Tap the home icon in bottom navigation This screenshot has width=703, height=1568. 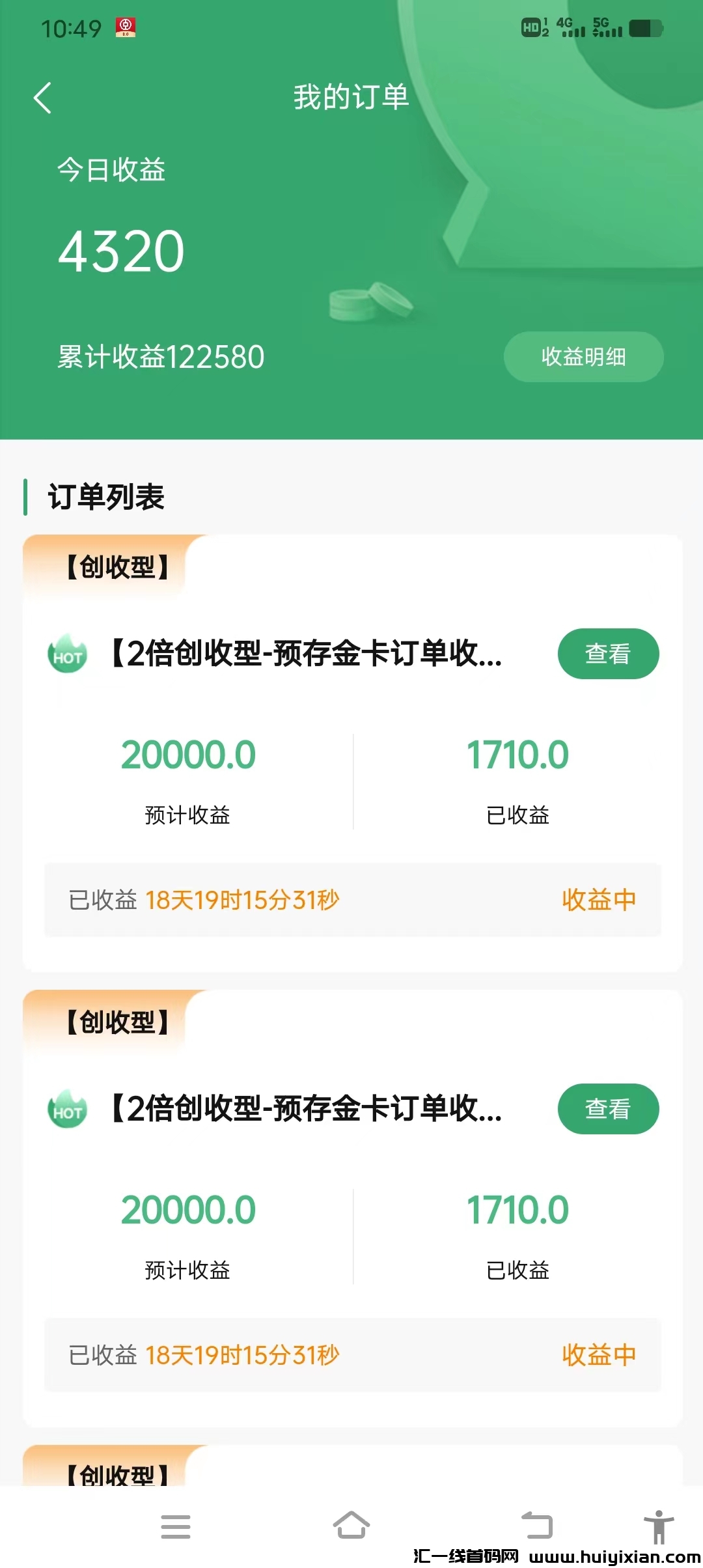point(351,1526)
